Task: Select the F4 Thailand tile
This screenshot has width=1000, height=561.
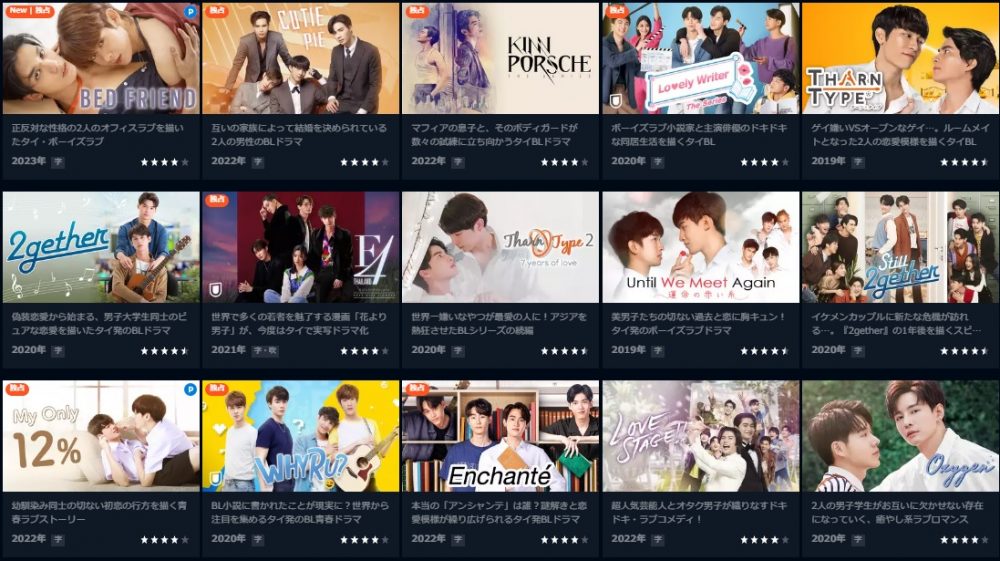Action: (x=300, y=247)
